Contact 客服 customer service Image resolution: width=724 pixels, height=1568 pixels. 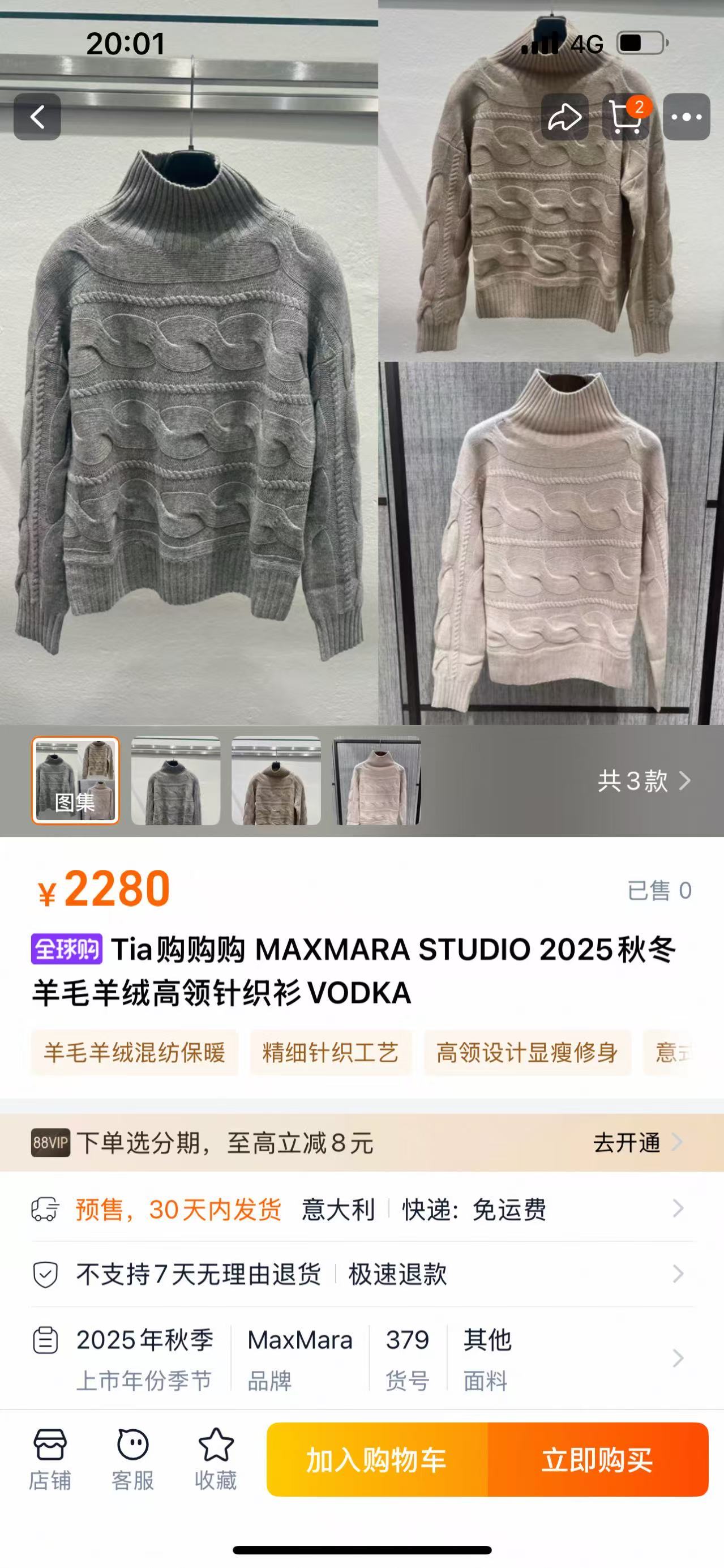click(x=132, y=1460)
